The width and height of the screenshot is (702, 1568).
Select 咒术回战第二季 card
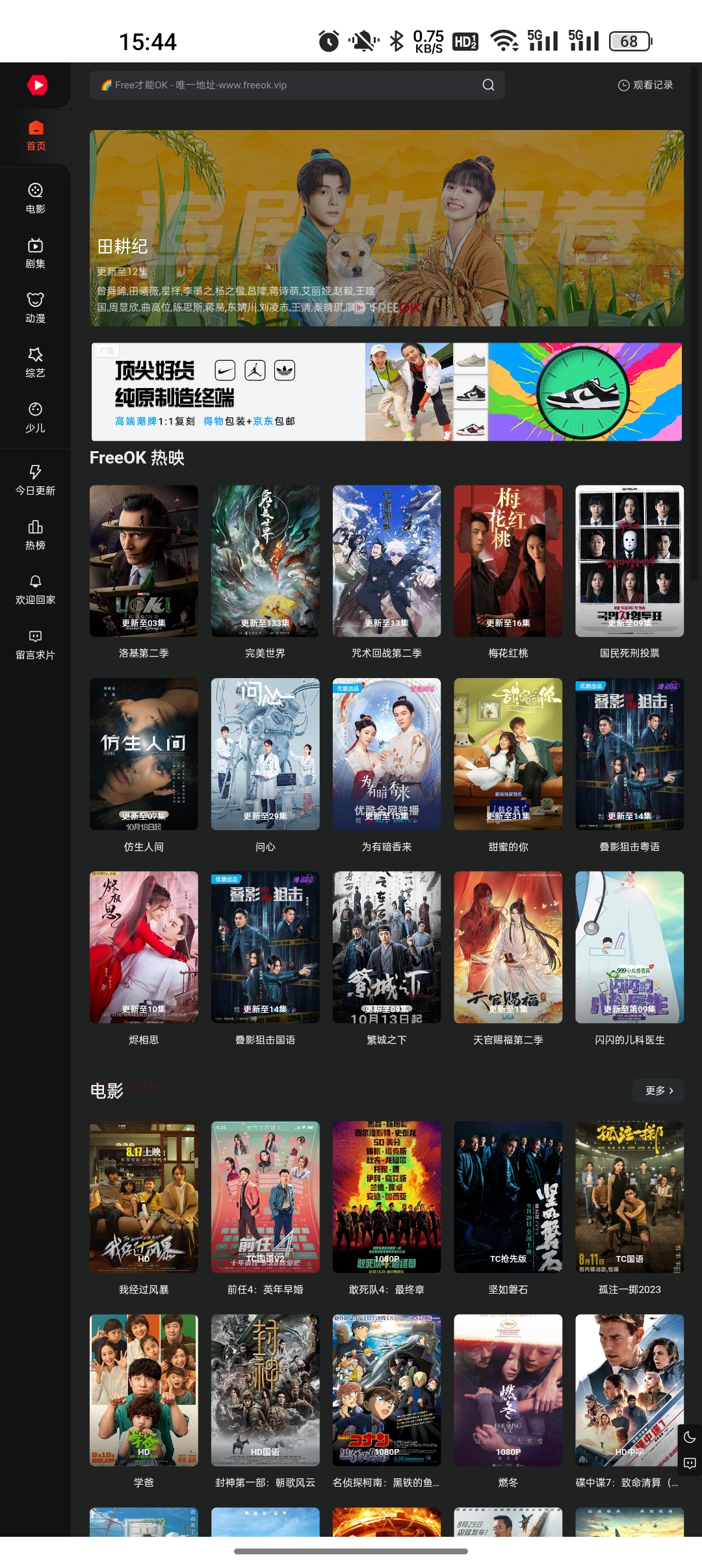(386, 561)
